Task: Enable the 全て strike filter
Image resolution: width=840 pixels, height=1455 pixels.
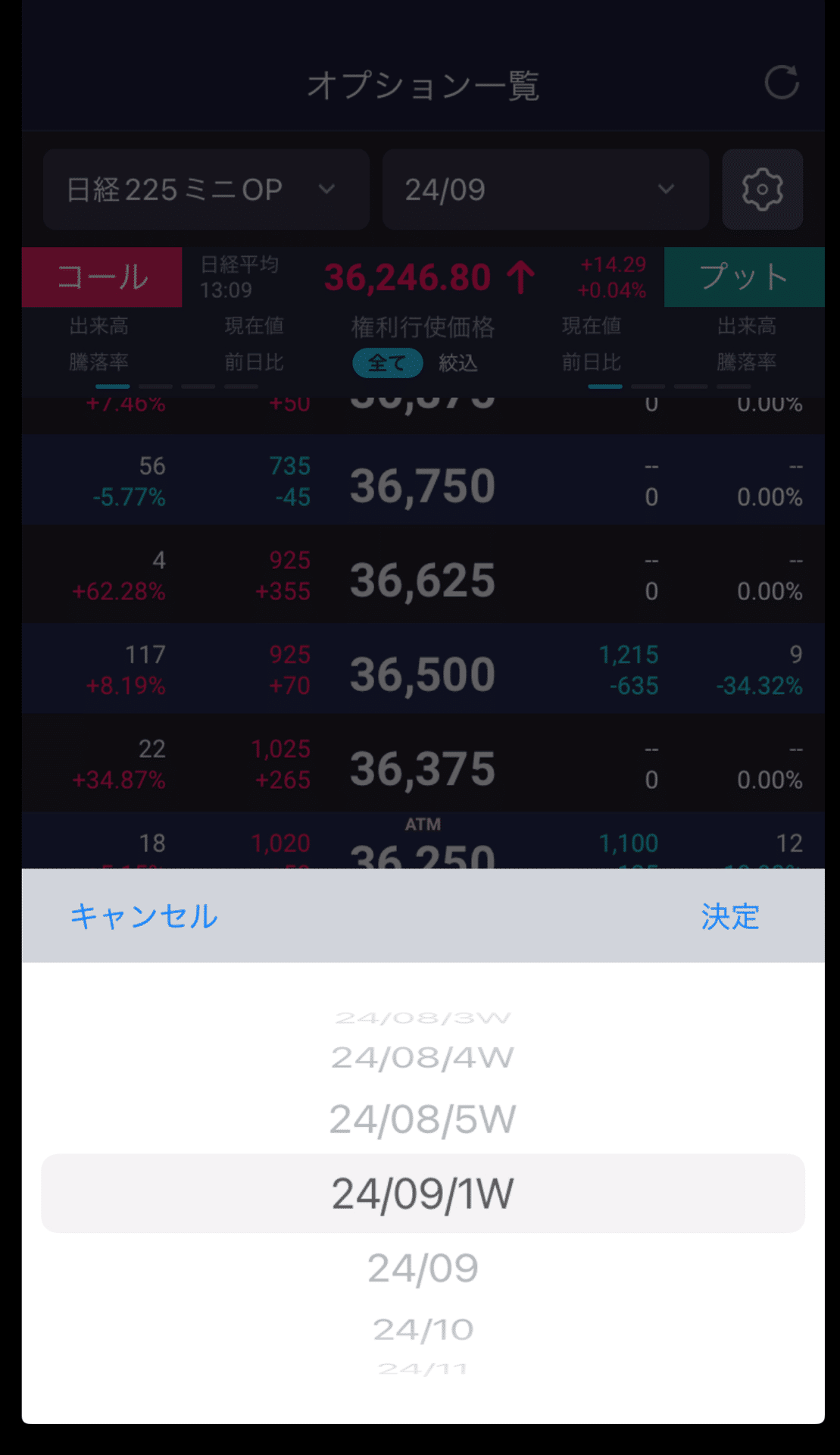Action: click(x=387, y=363)
